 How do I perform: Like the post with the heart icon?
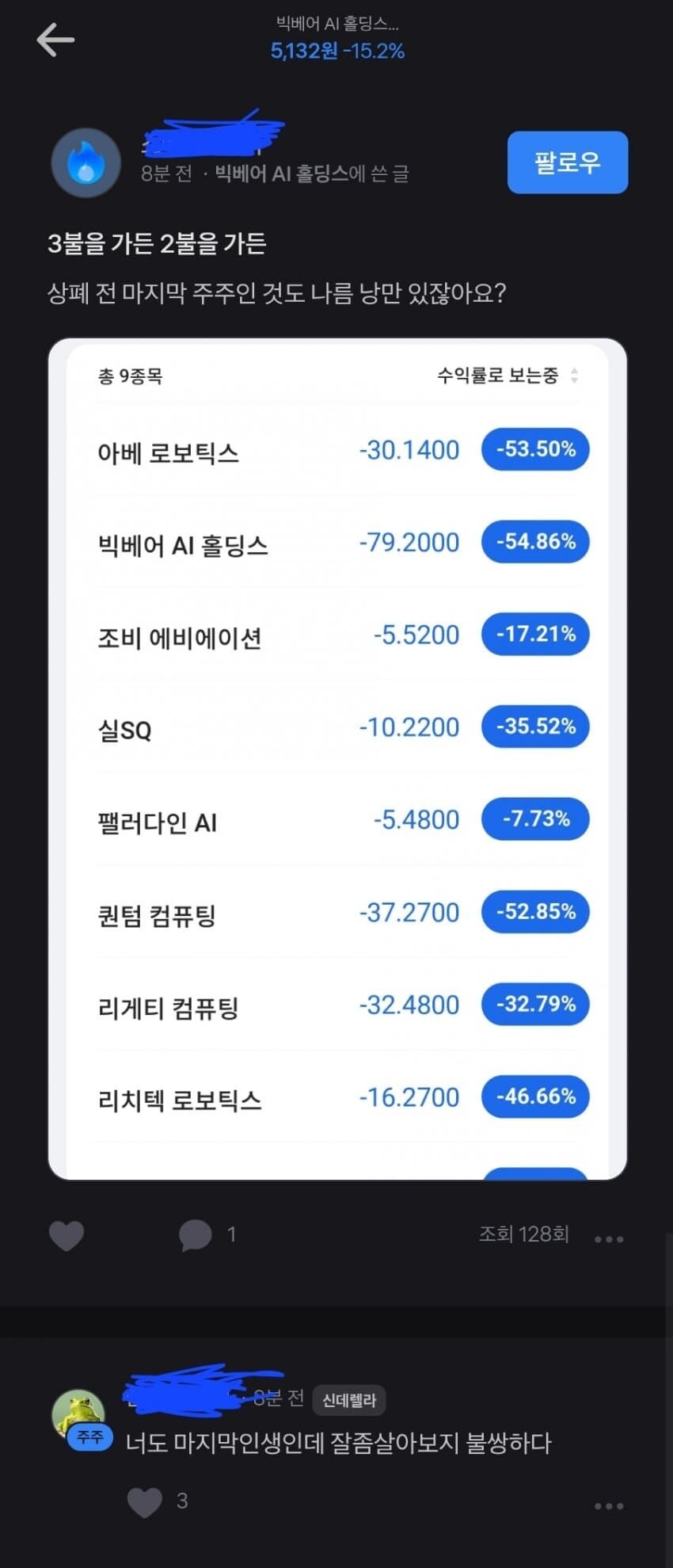coord(67,1235)
